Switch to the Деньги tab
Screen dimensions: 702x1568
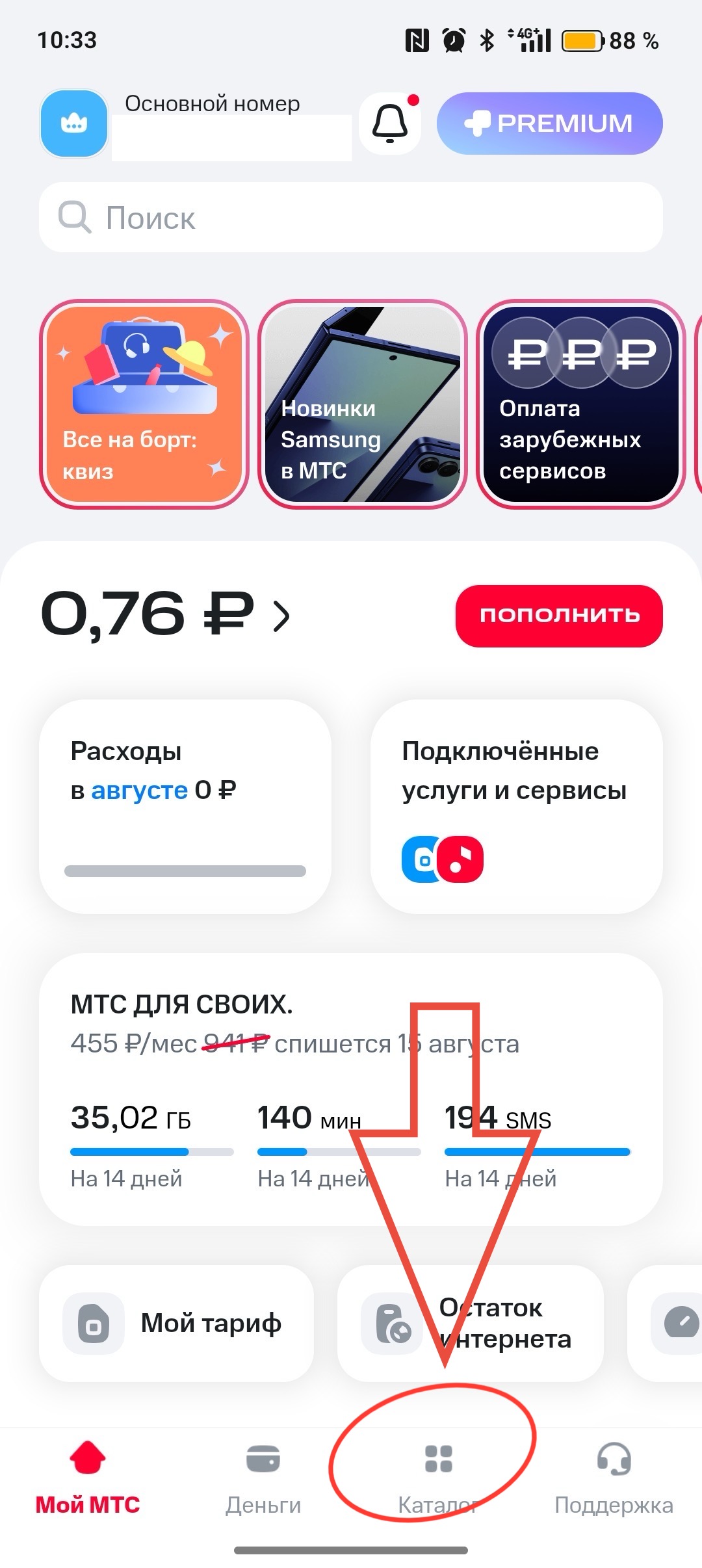tap(263, 1474)
